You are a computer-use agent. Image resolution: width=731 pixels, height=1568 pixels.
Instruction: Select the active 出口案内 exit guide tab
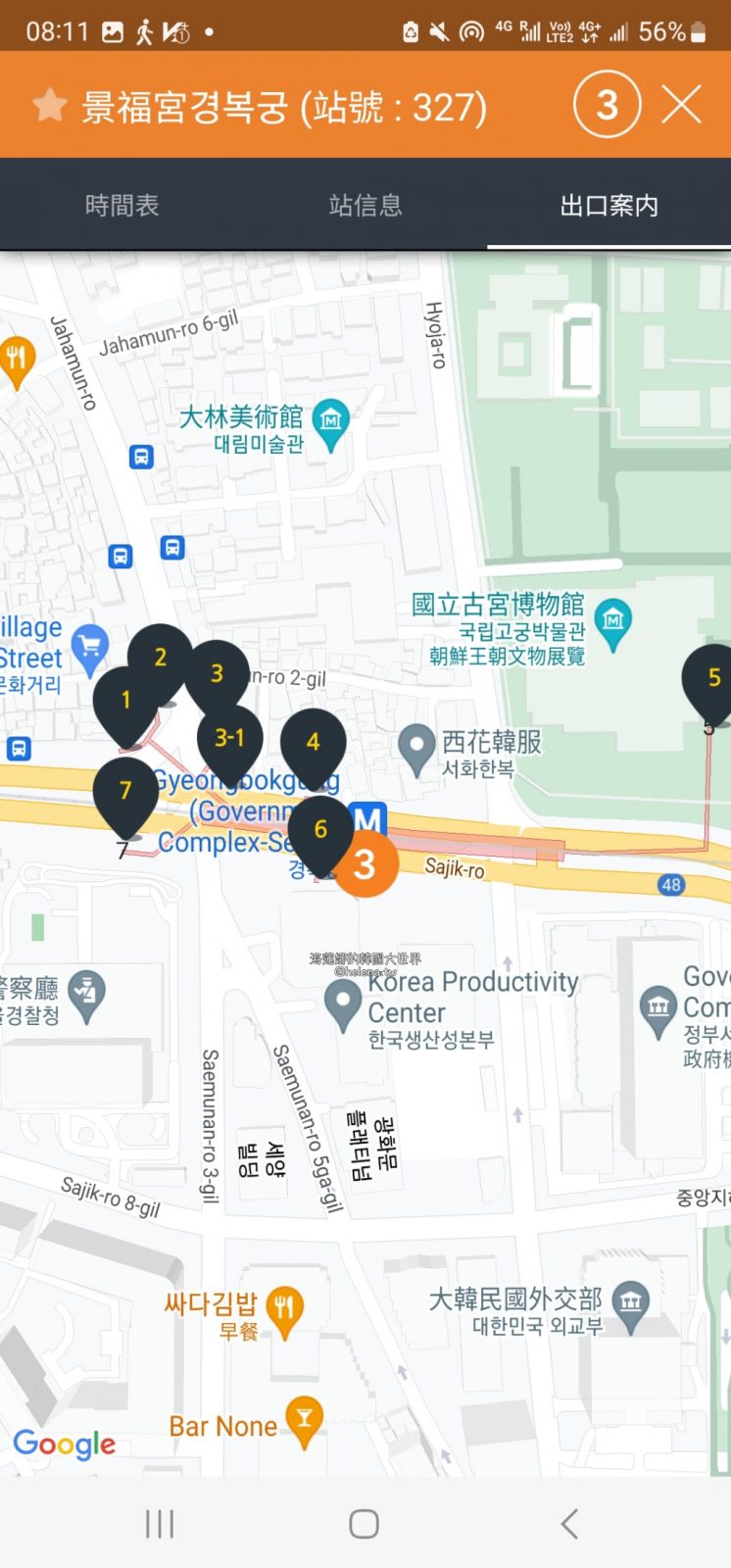609,206
